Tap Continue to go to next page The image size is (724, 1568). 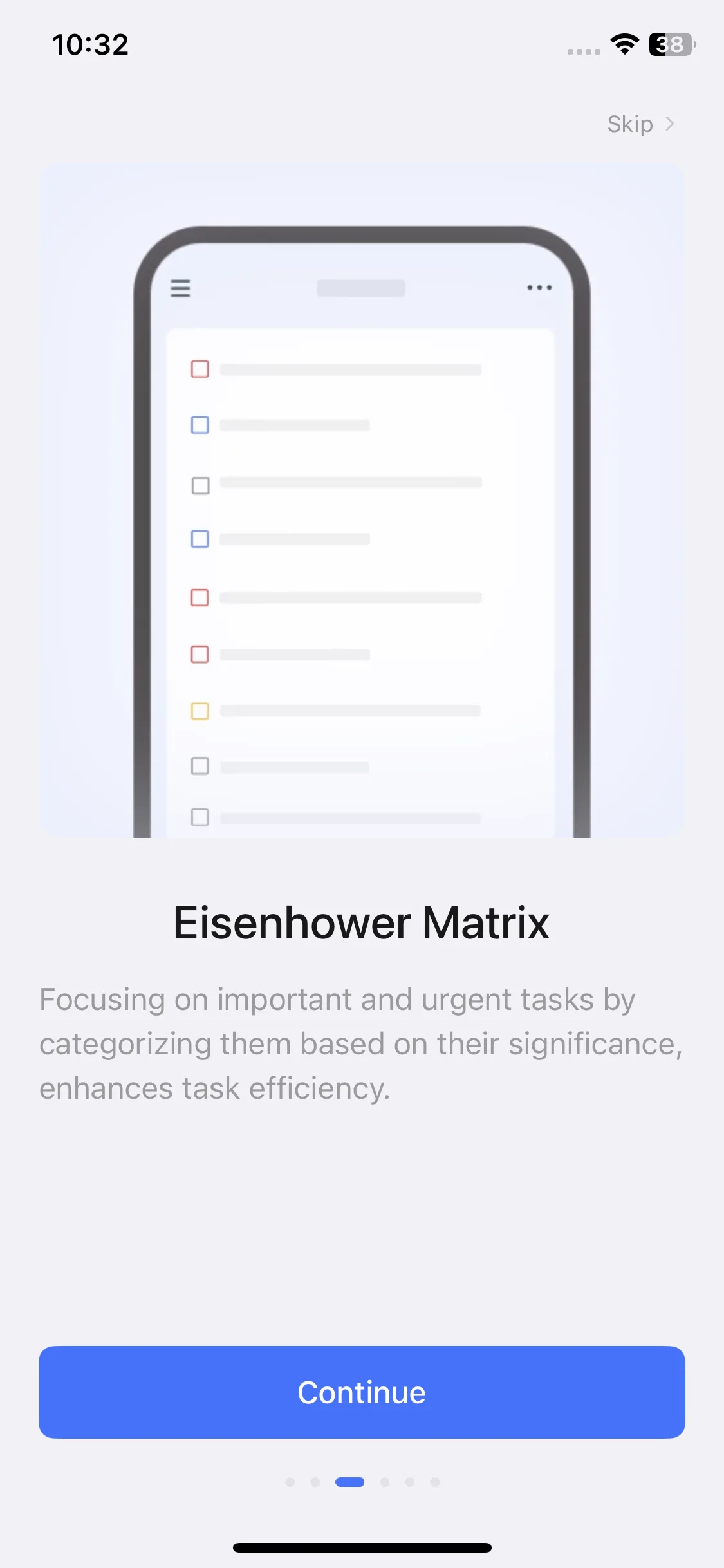(x=362, y=1392)
